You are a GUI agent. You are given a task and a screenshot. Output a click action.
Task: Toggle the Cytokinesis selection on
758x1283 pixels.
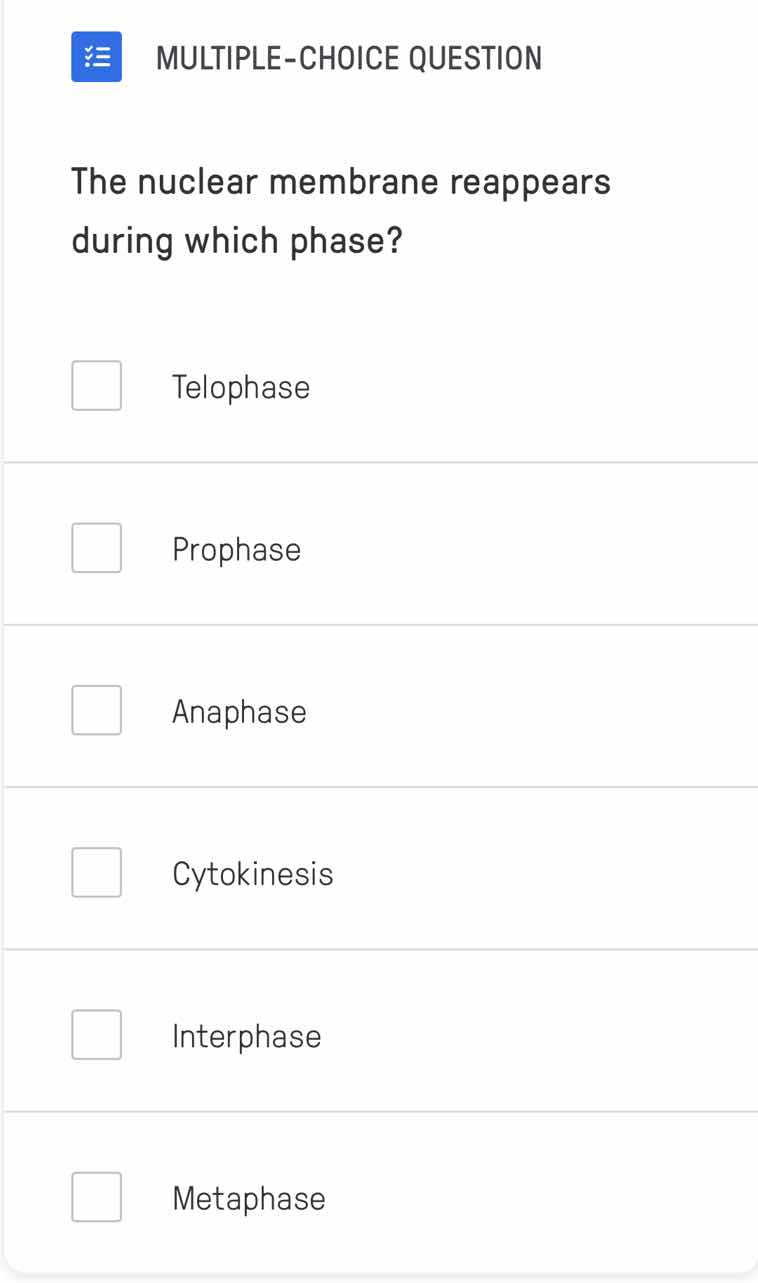(x=96, y=872)
